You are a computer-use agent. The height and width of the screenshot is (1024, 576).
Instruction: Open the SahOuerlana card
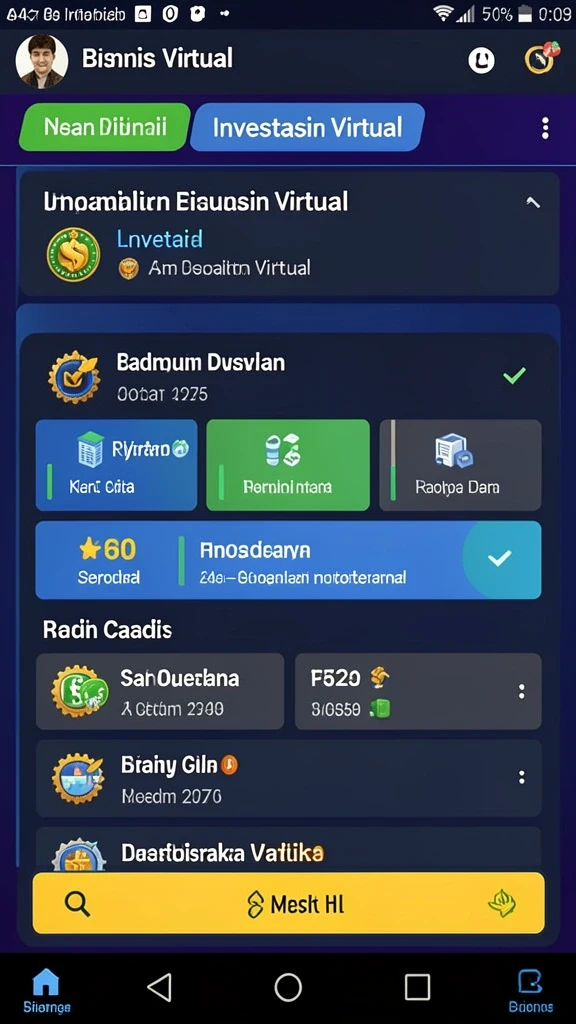(x=160, y=692)
